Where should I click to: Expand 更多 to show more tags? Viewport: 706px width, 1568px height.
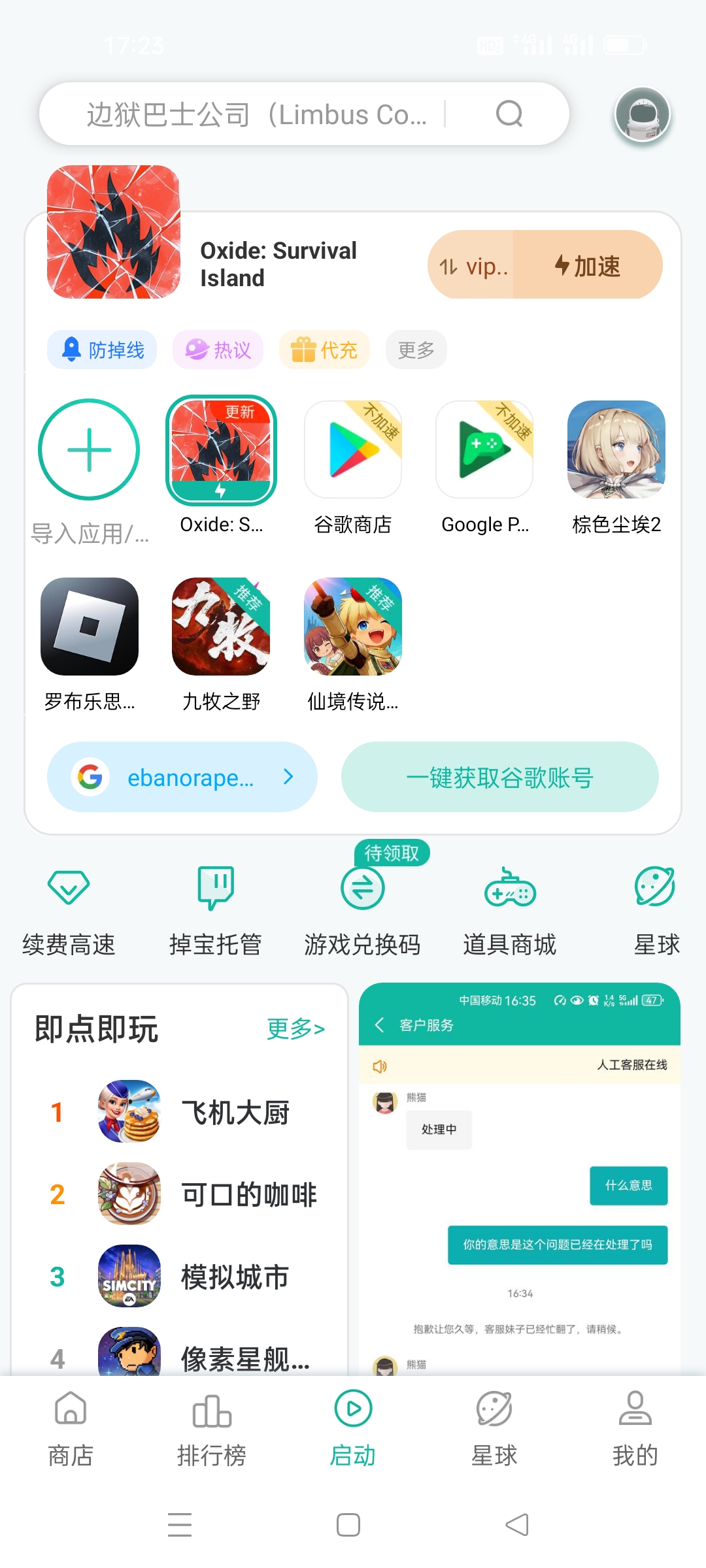pos(416,350)
